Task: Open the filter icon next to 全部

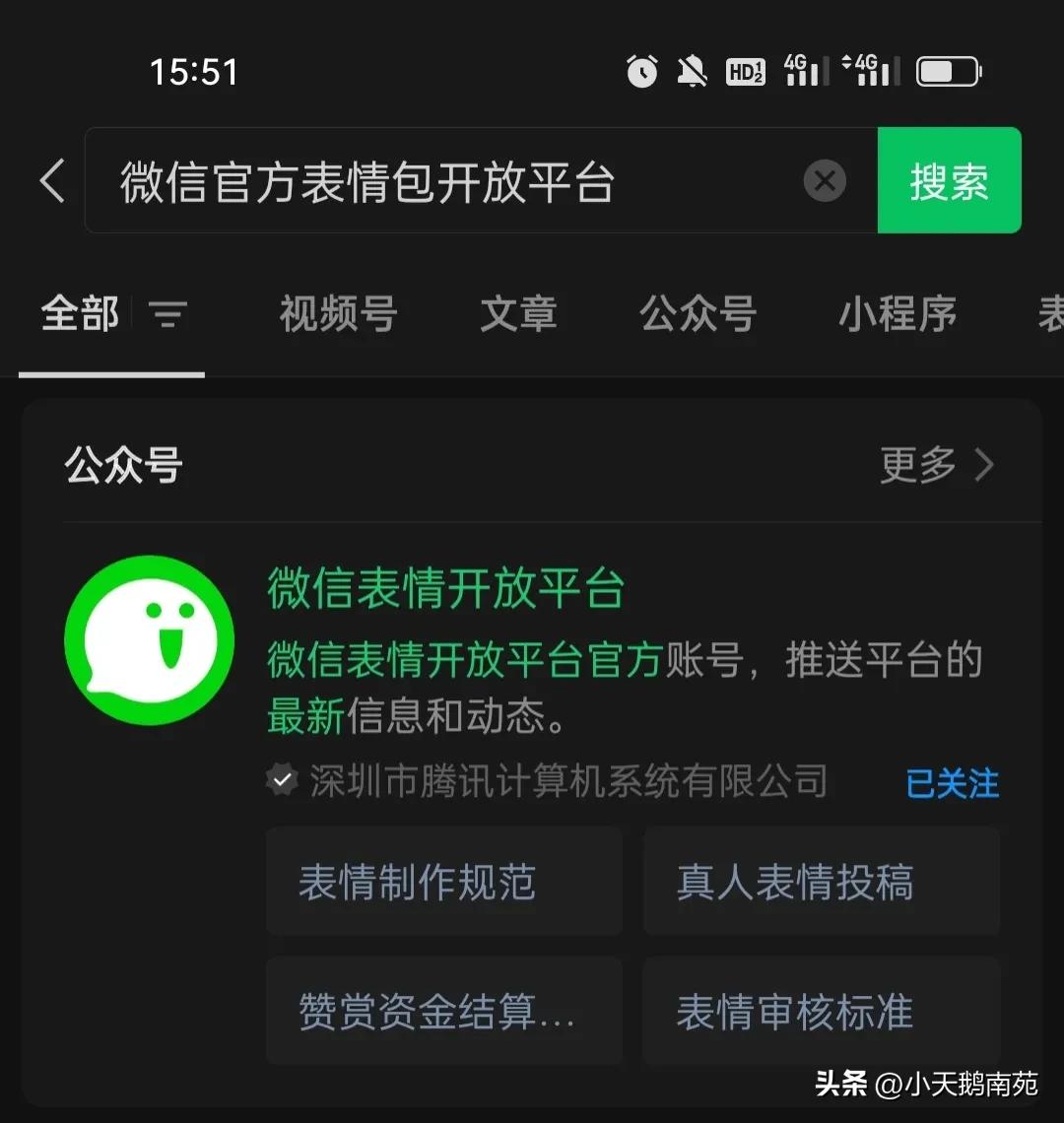Action: click(x=167, y=315)
